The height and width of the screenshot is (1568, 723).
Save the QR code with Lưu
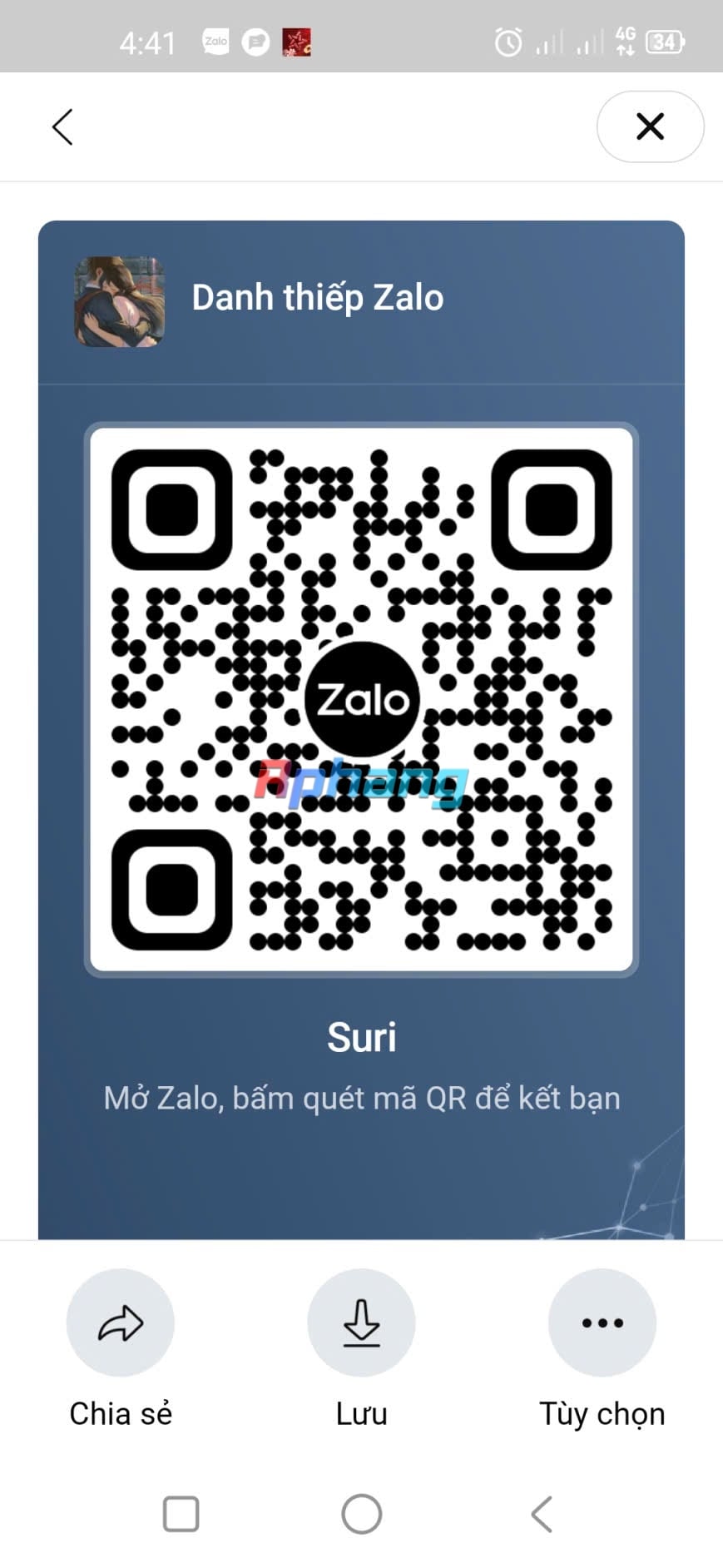[x=361, y=1322]
